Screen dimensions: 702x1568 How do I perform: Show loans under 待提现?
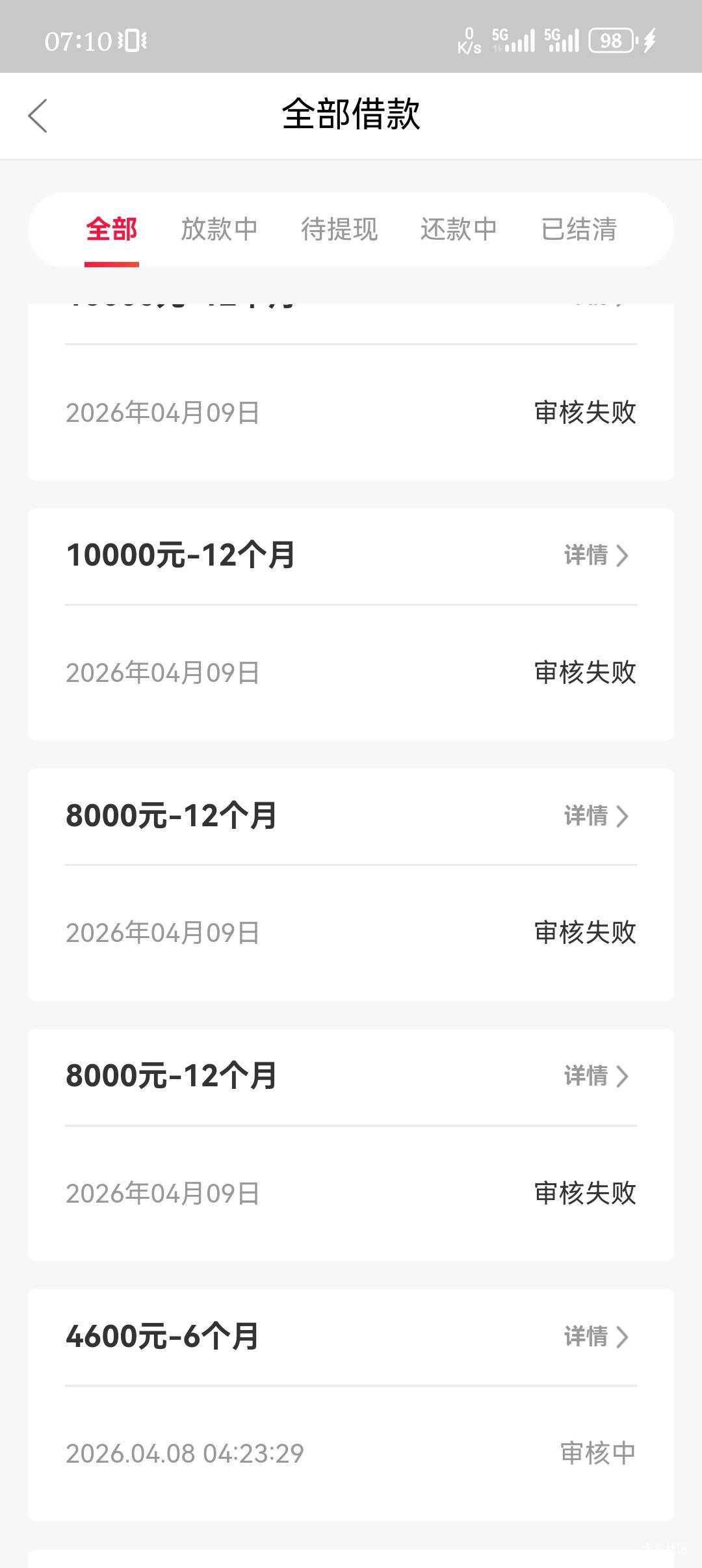339,229
